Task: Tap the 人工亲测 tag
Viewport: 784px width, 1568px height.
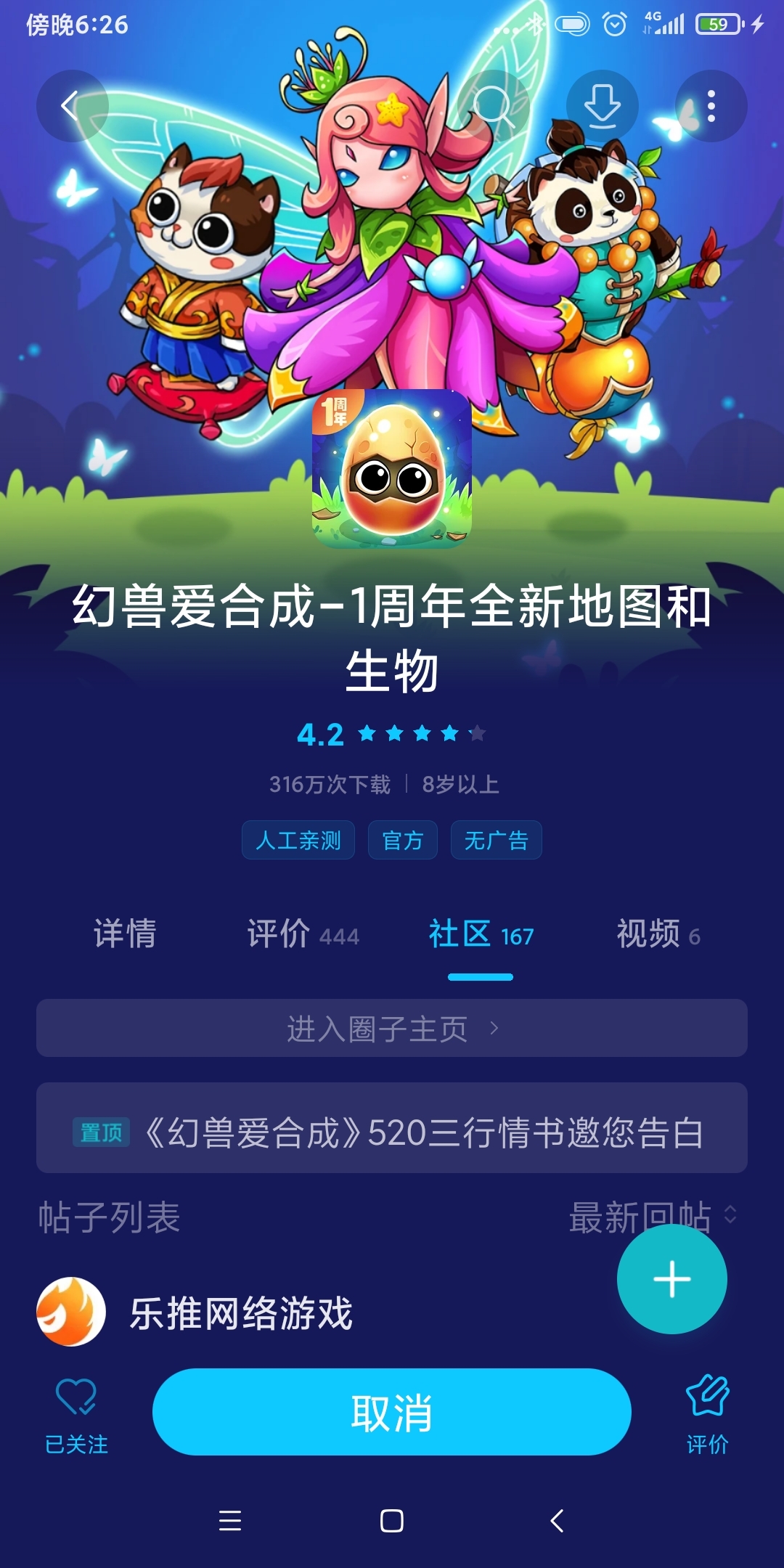Action: [x=298, y=840]
